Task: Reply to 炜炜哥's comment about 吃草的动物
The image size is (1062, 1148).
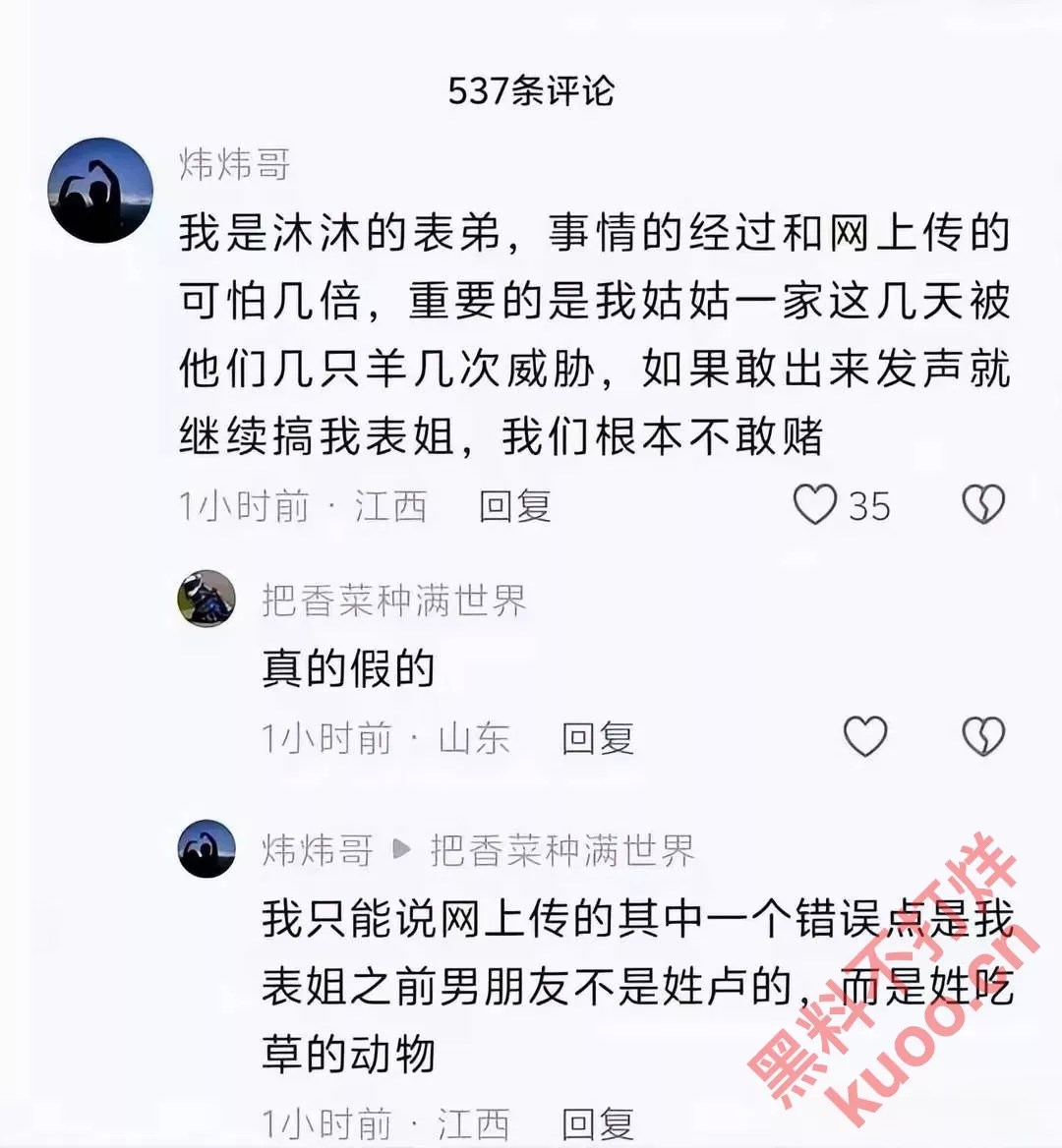Action: 597,1123
